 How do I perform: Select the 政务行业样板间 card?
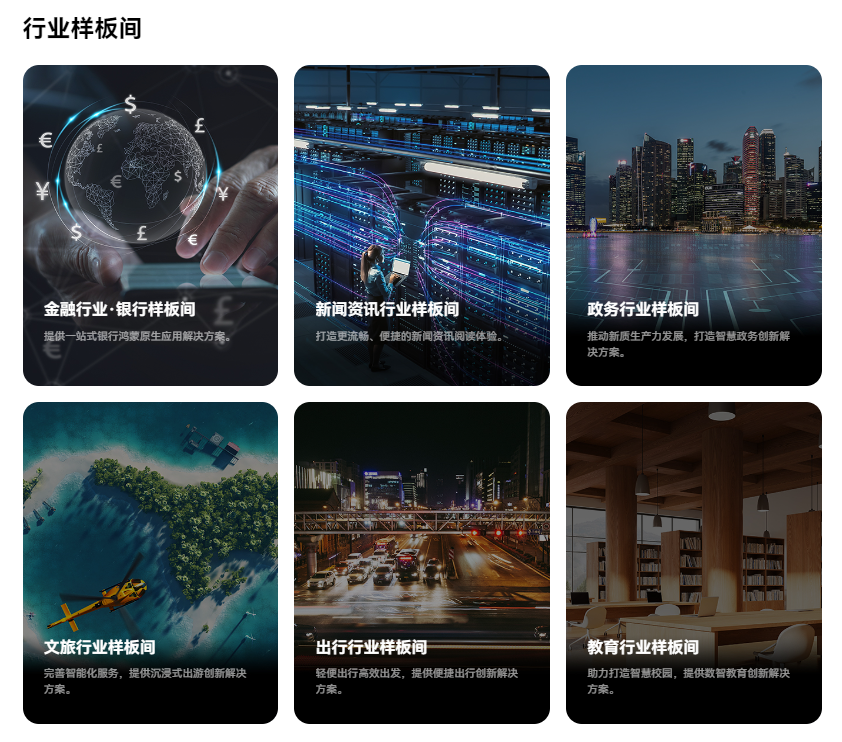(x=693, y=226)
